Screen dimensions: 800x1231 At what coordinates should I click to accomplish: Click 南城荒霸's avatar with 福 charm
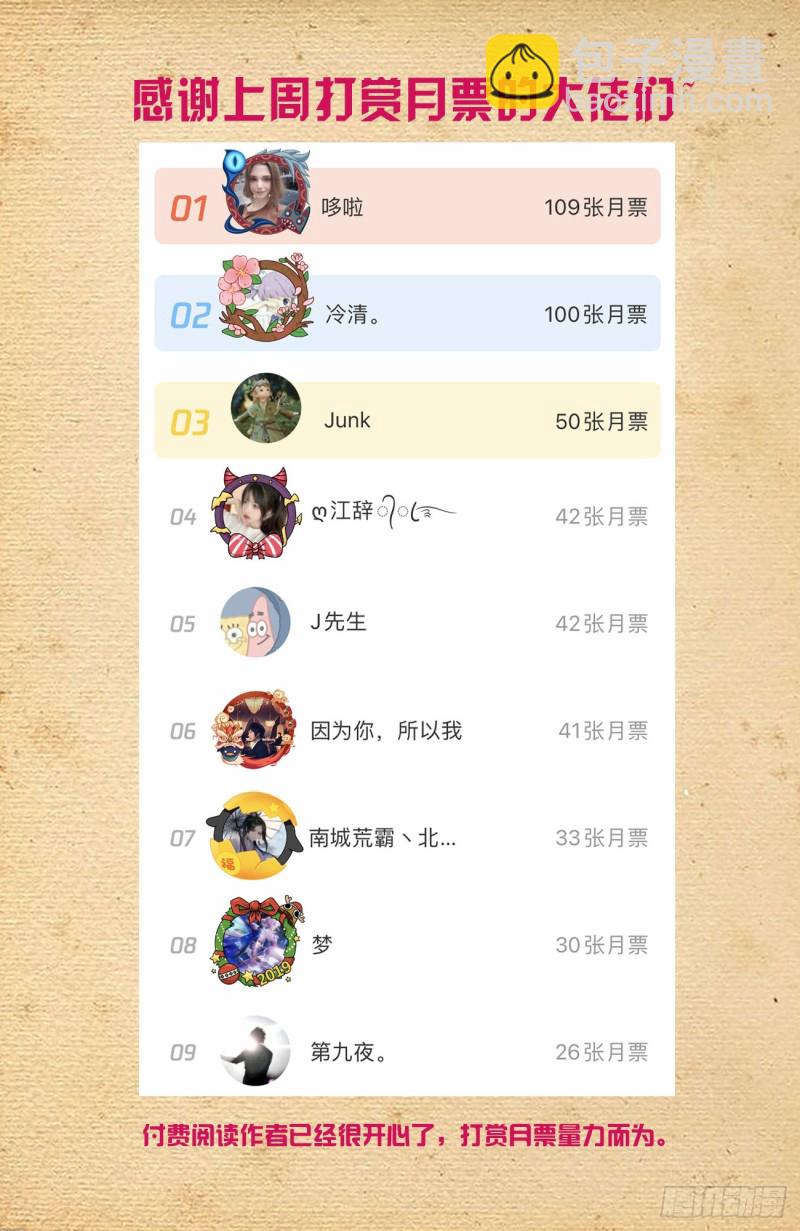pos(255,837)
